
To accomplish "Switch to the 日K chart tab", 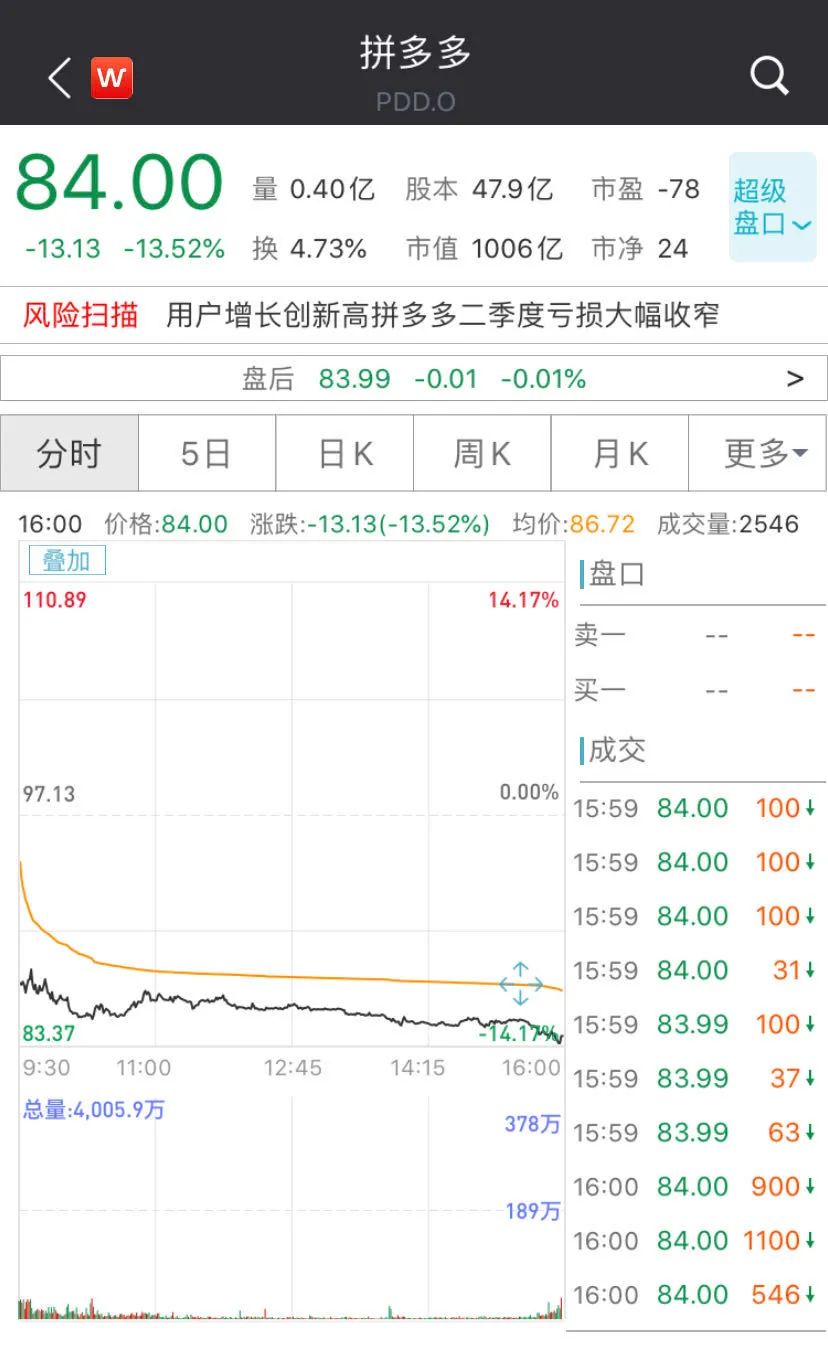I will coord(345,454).
